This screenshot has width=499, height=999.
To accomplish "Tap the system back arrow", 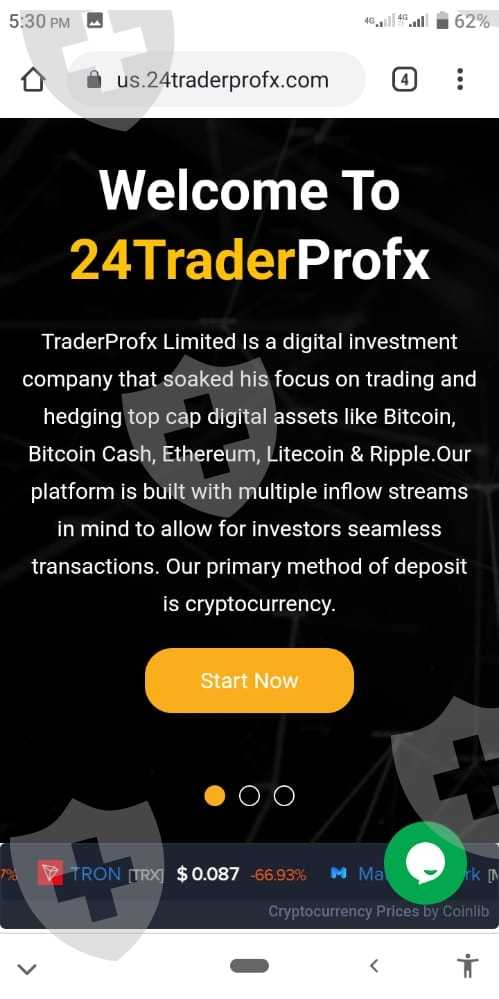I will (x=375, y=967).
